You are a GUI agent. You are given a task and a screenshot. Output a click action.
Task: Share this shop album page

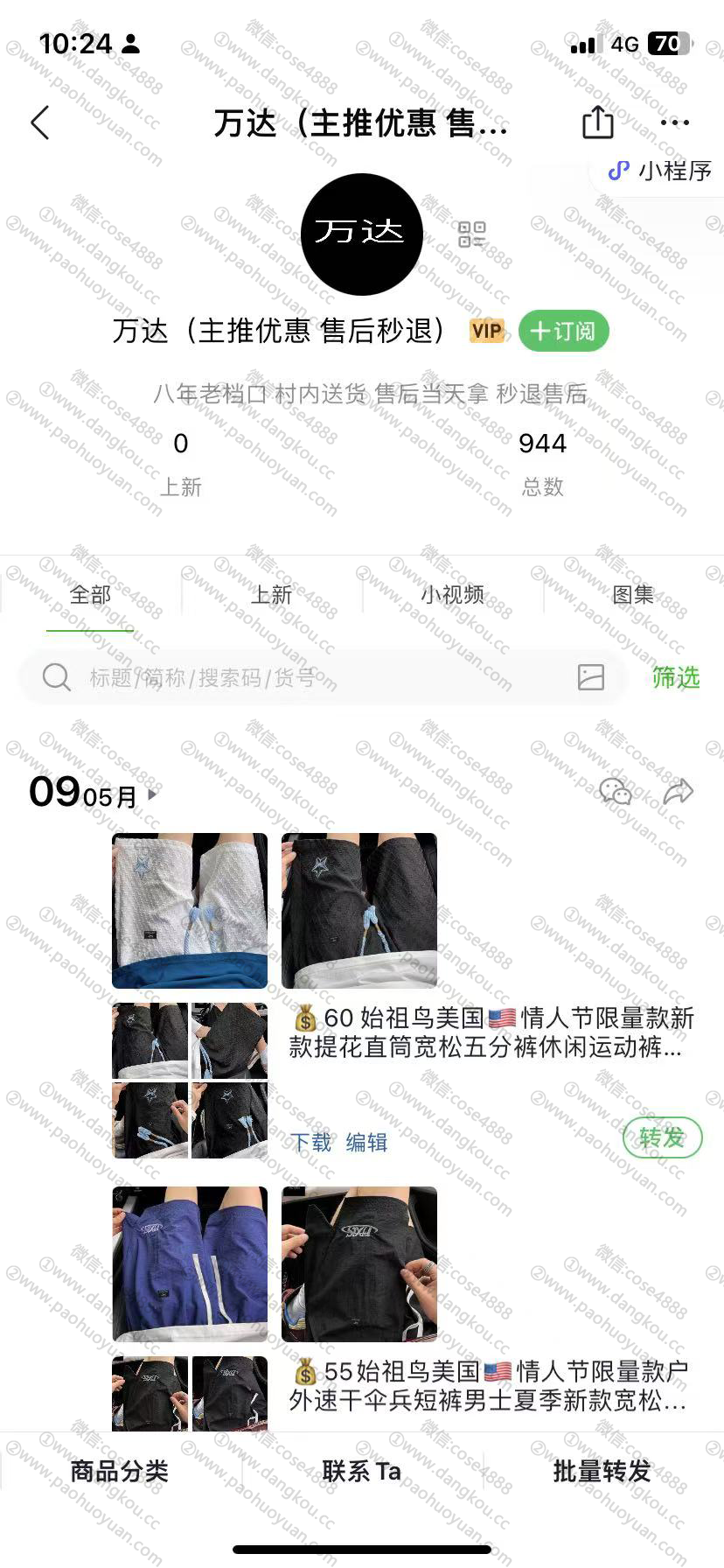(598, 122)
